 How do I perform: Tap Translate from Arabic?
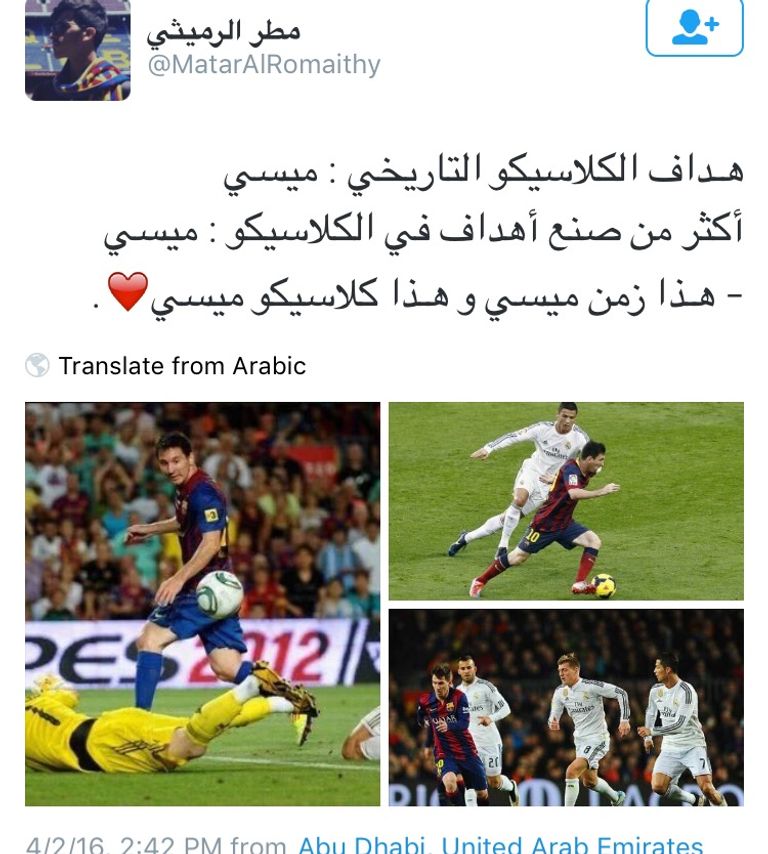pyautogui.click(x=181, y=366)
